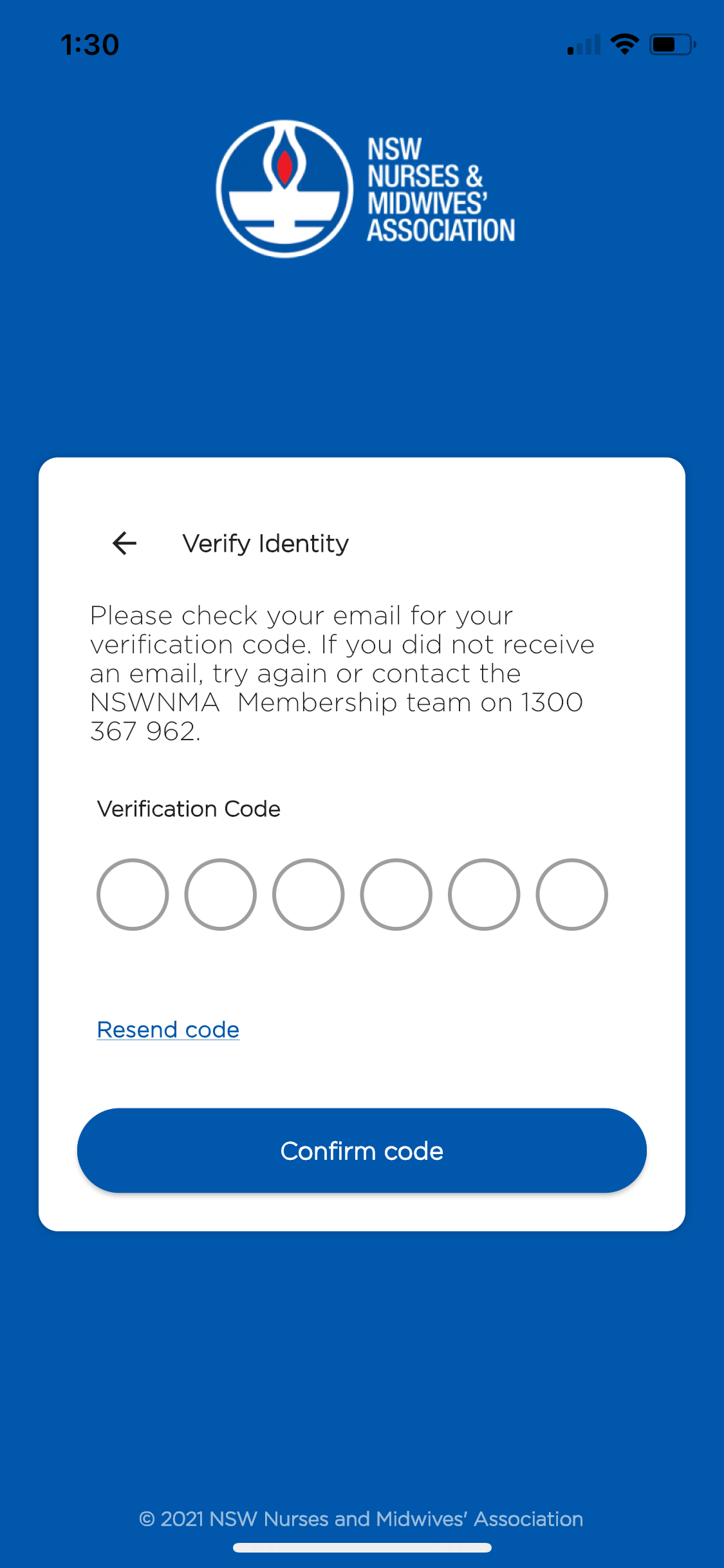Select the first verification code digit circle

[133, 894]
